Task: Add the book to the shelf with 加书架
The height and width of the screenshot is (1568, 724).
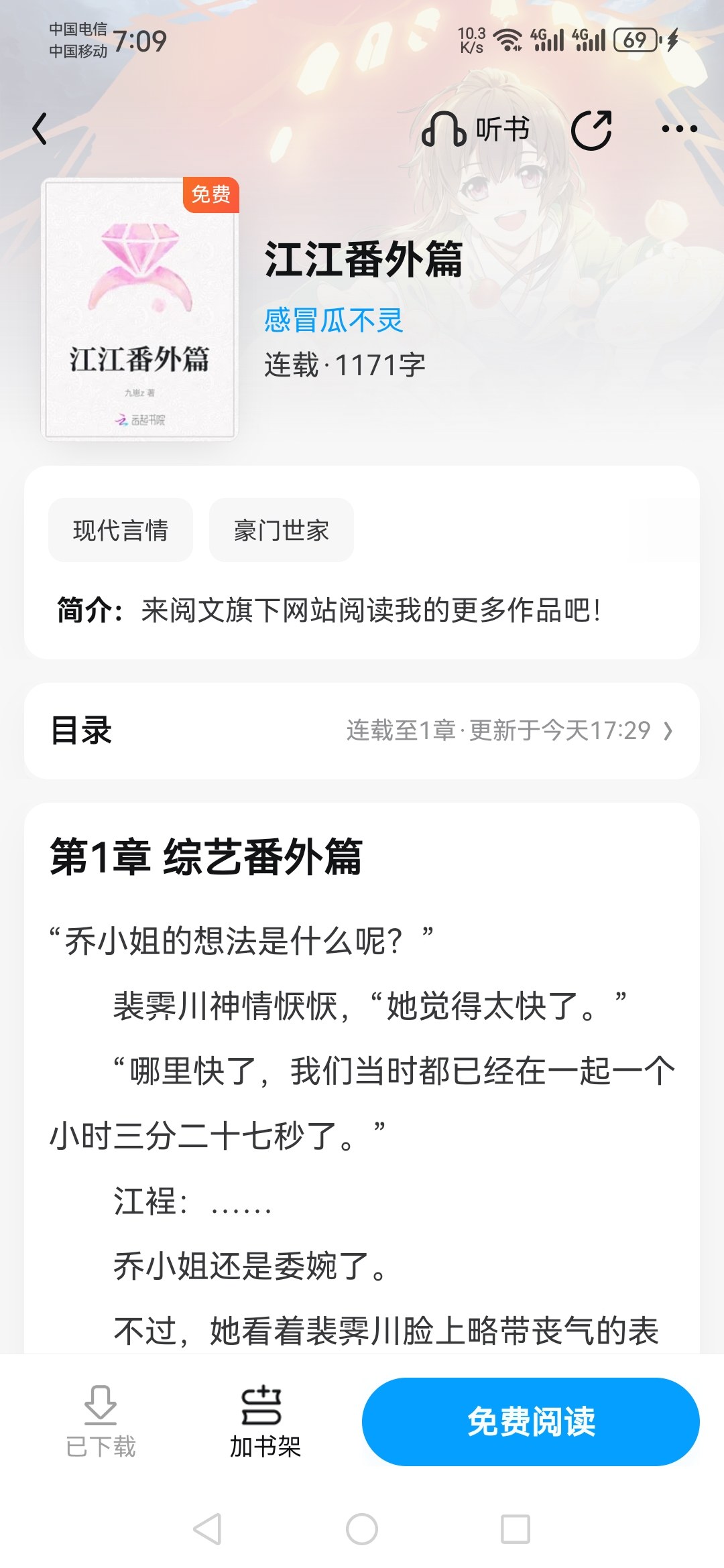Action: pos(265,1422)
